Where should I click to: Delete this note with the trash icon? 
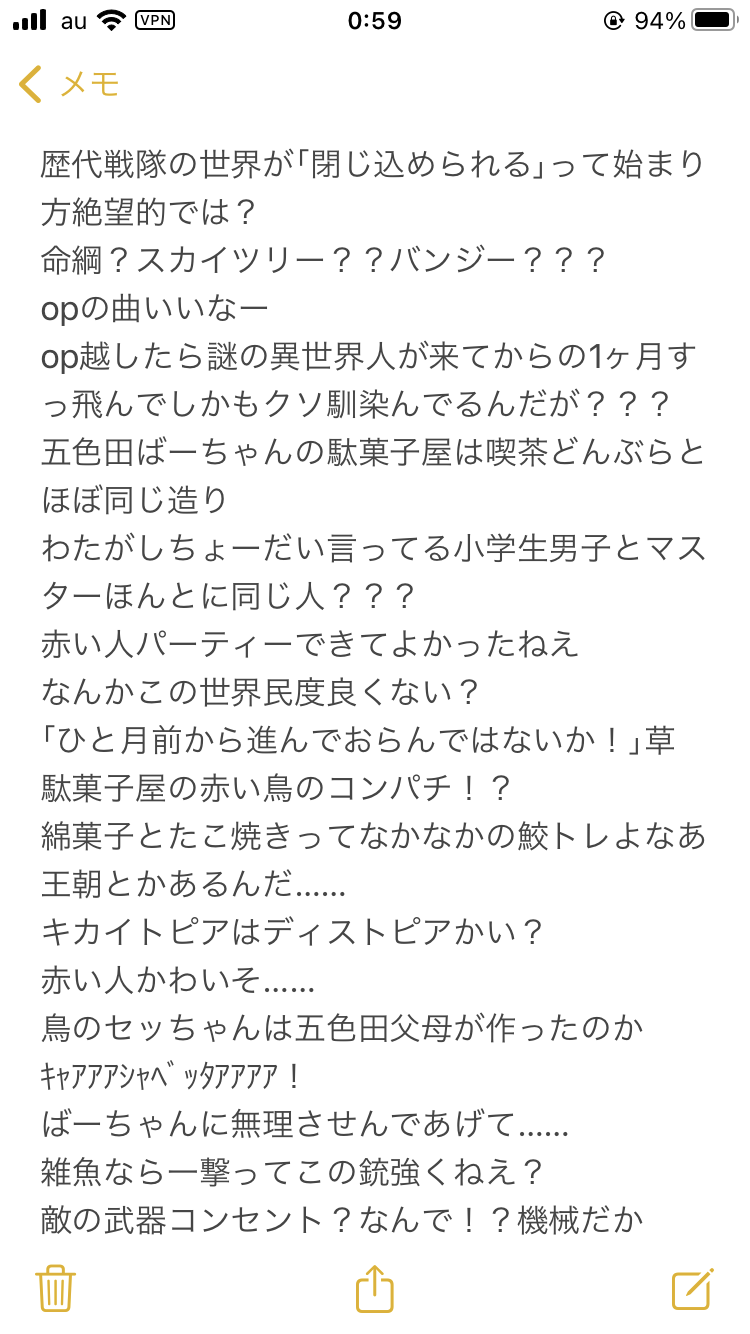tap(55, 1288)
